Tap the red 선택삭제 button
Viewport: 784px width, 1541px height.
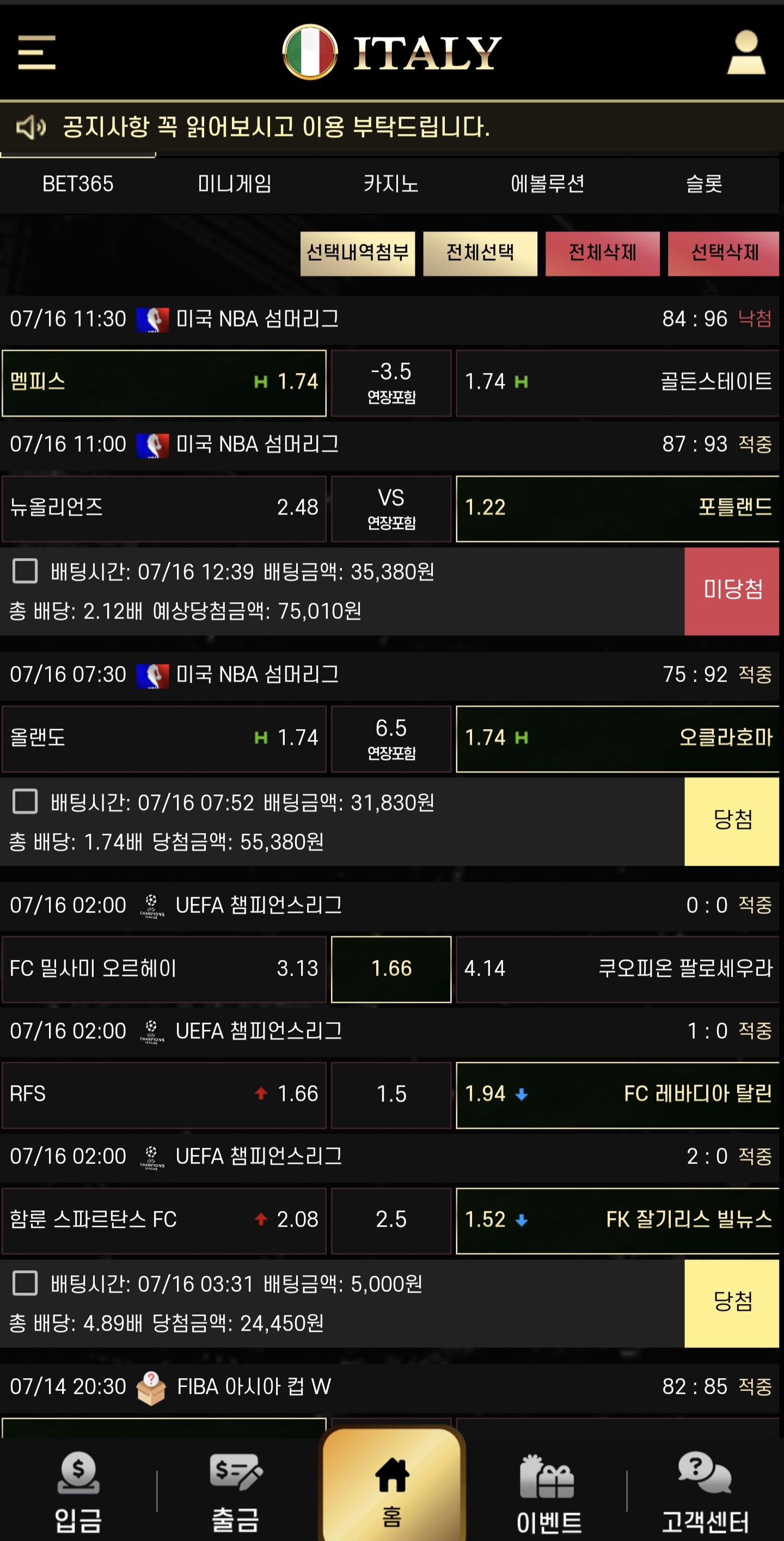(724, 253)
